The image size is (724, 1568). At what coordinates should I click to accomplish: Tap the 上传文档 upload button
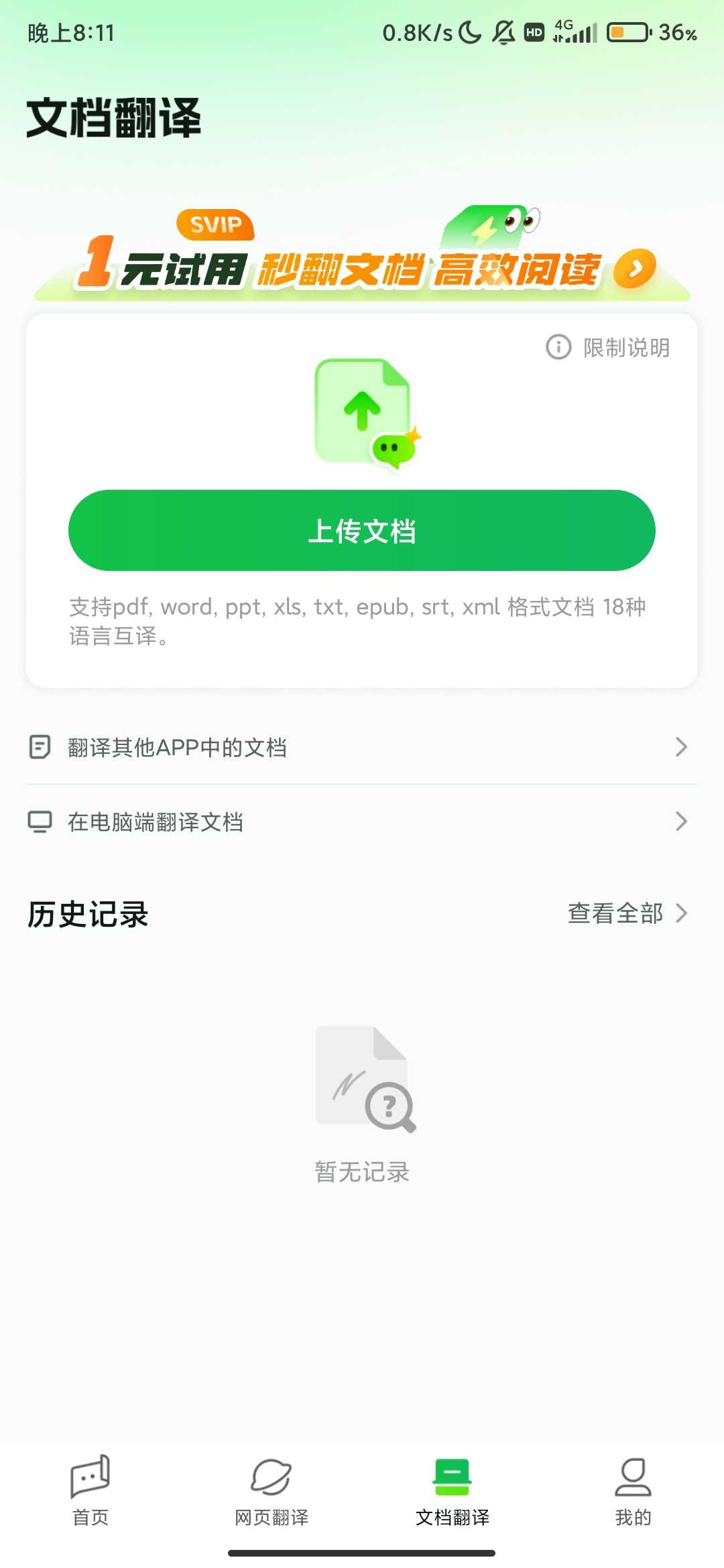(362, 531)
